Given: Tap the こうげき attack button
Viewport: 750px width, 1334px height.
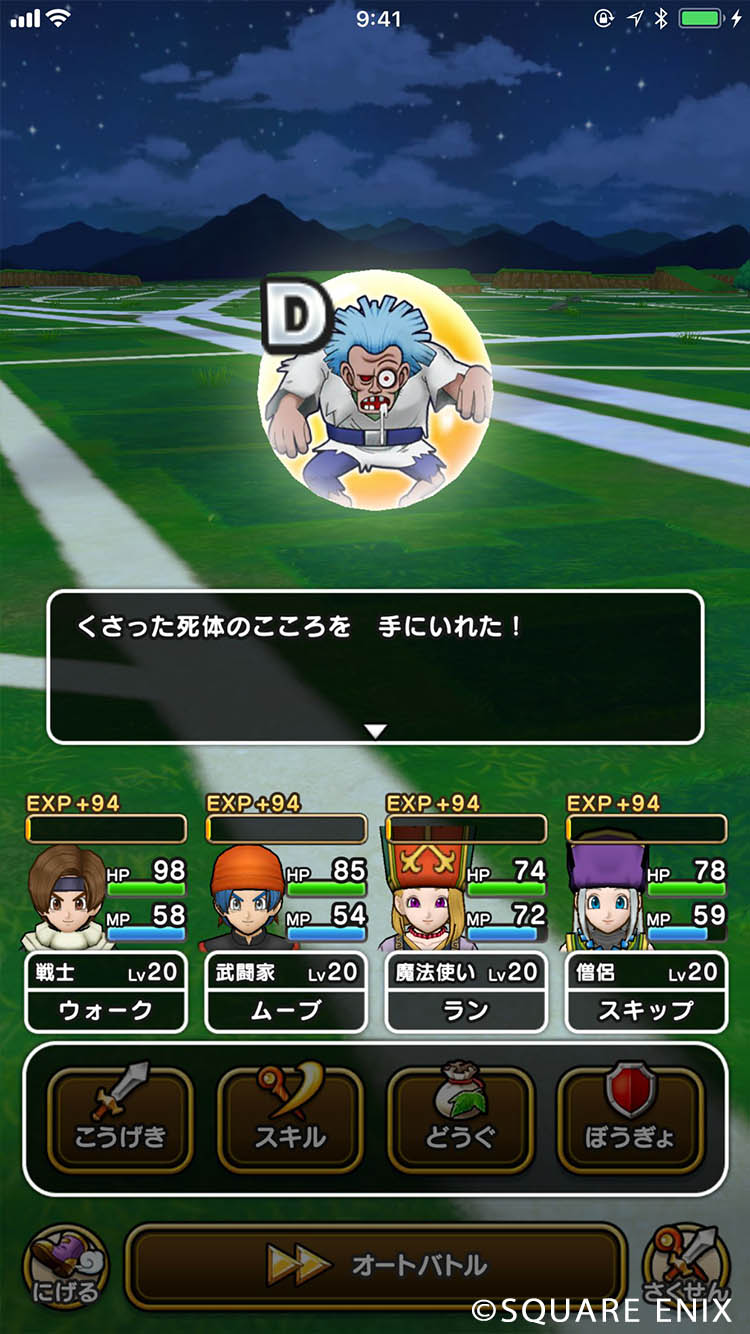Looking at the screenshot, I should click(x=120, y=1119).
